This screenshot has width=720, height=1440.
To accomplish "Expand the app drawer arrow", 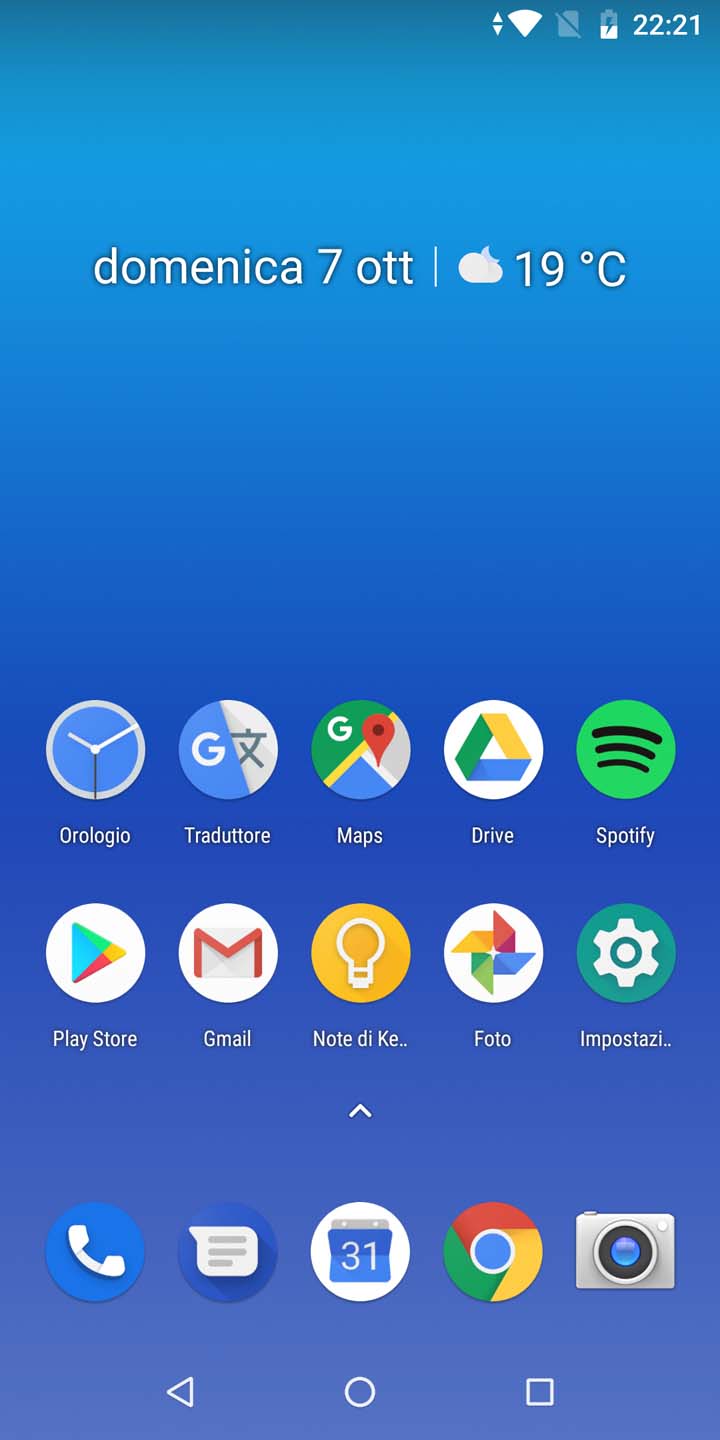I will [360, 1111].
